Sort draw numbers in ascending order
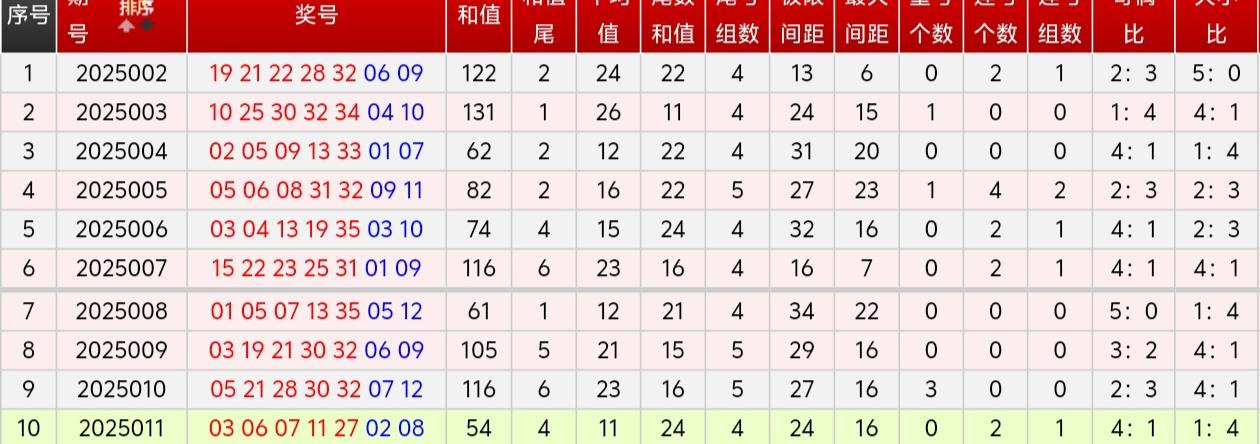1260x444 pixels. tap(126, 26)
